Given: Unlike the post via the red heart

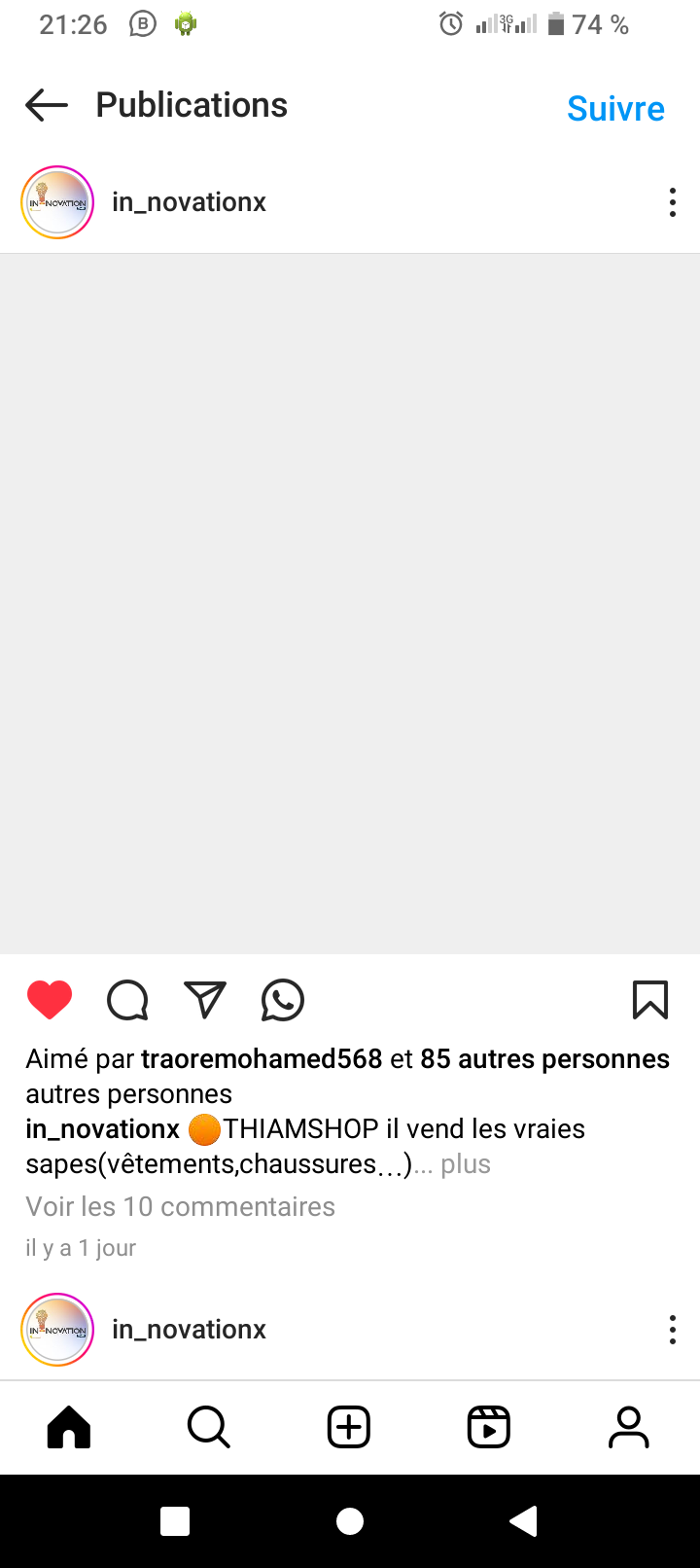Looking at the screenshot, I should (x=50, y=1000).
